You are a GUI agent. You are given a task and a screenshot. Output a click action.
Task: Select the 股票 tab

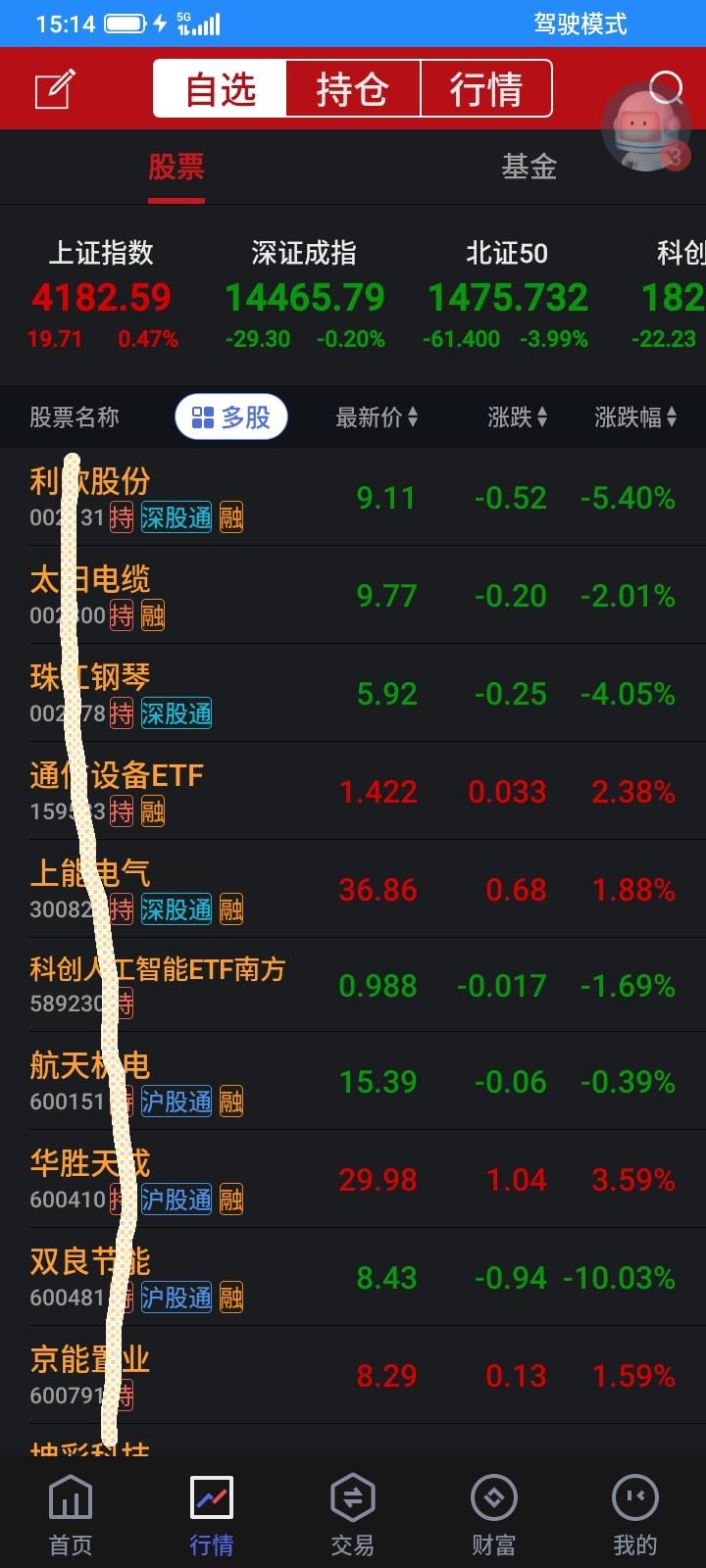click(x=176, y=168)
